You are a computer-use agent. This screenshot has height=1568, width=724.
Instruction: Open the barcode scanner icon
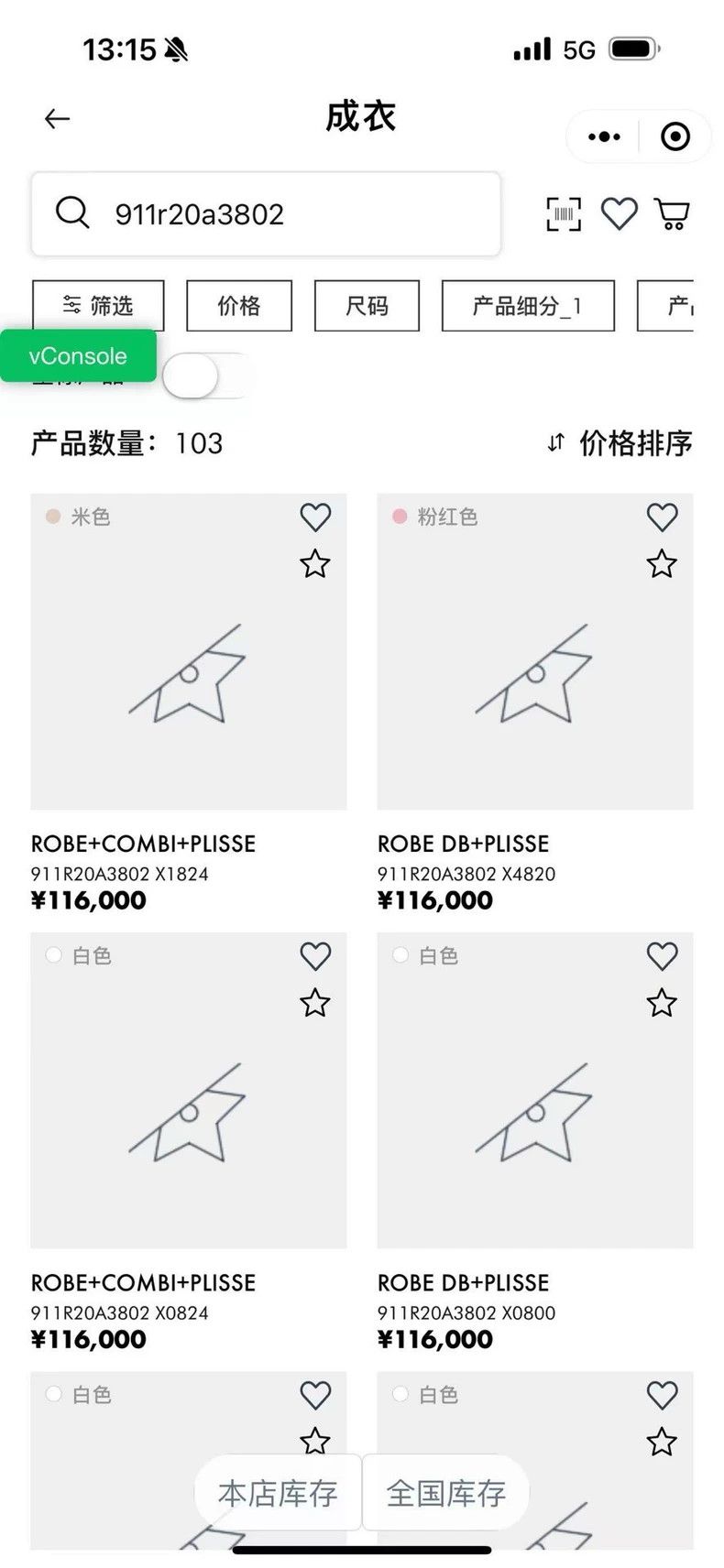pos(564,214)
